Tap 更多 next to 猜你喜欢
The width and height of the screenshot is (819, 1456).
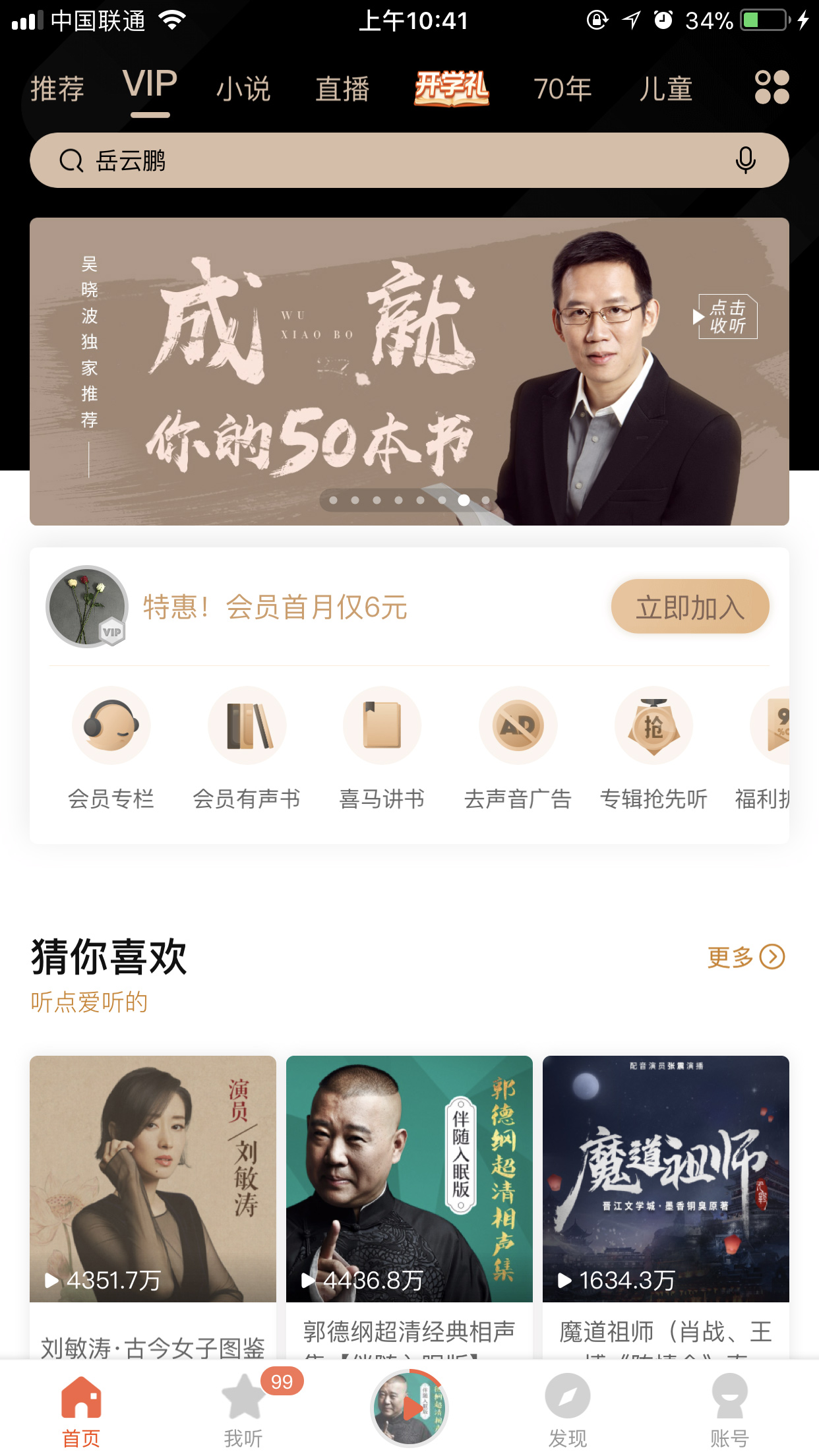pyautogui.click(x=745, y=957)
